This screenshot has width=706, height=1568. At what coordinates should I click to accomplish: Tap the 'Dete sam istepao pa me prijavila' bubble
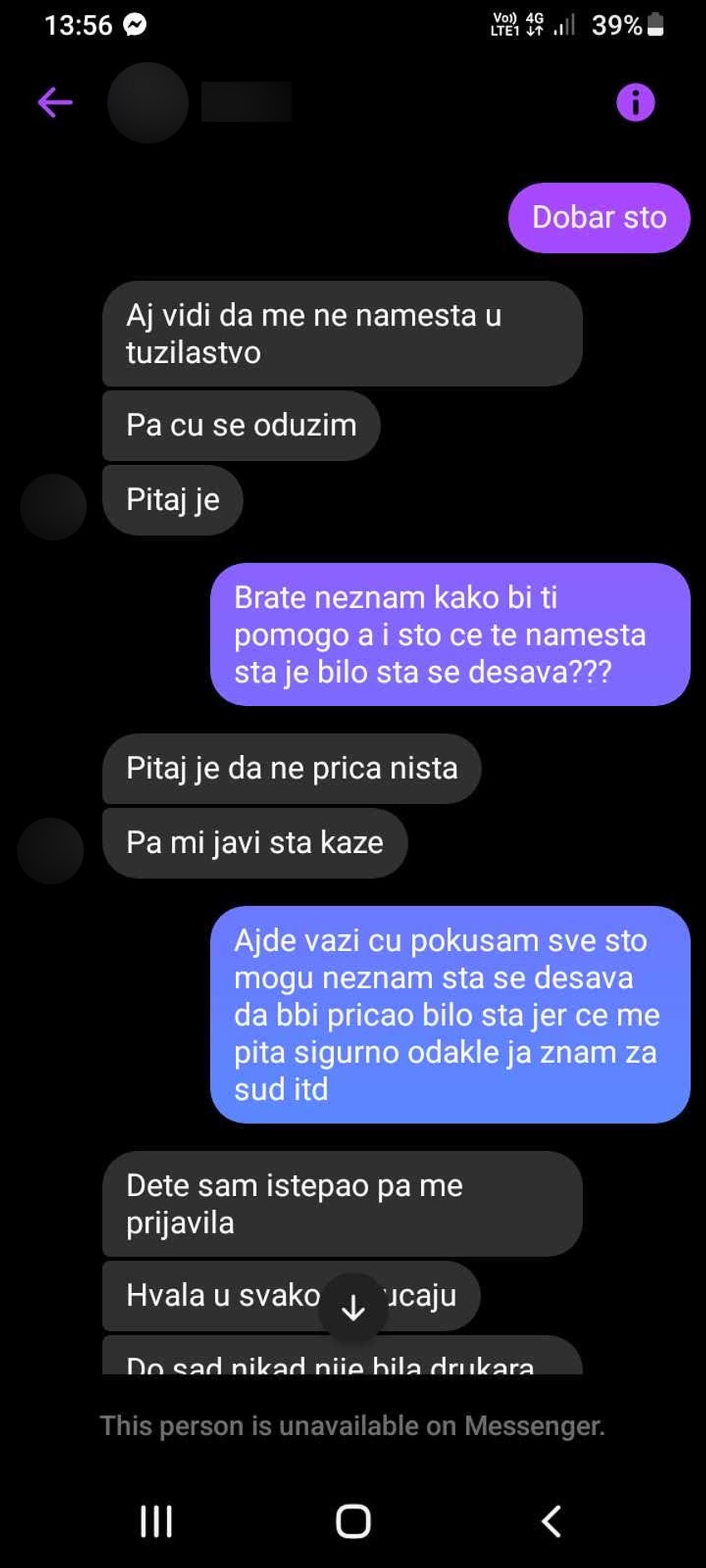coord(341,1204)
